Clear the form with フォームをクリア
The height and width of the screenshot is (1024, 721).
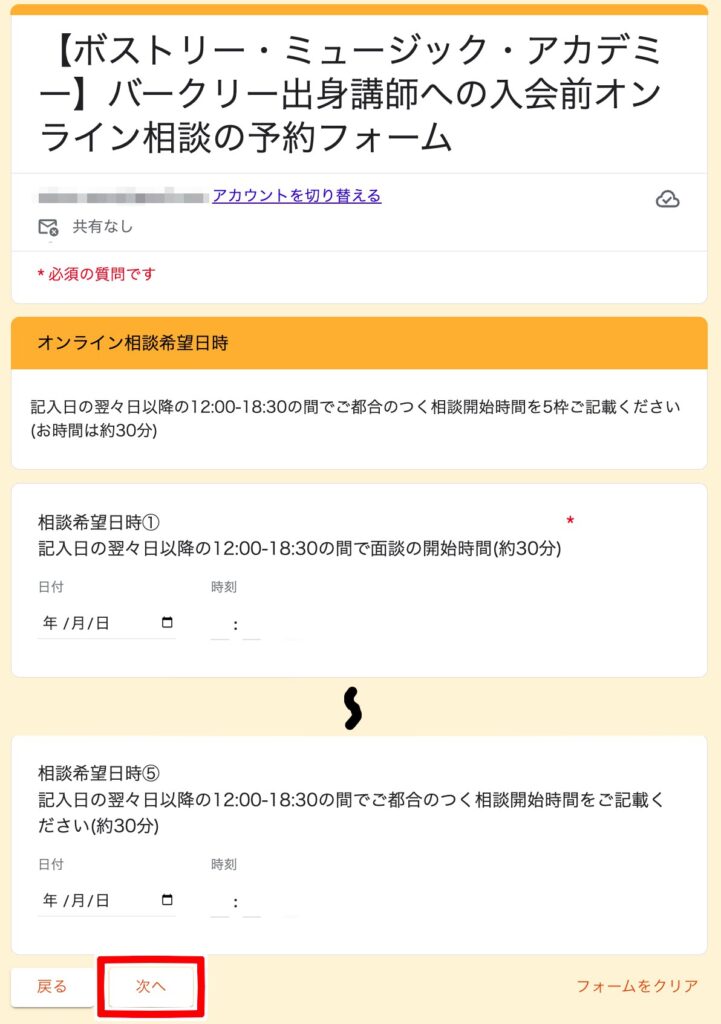637,987
